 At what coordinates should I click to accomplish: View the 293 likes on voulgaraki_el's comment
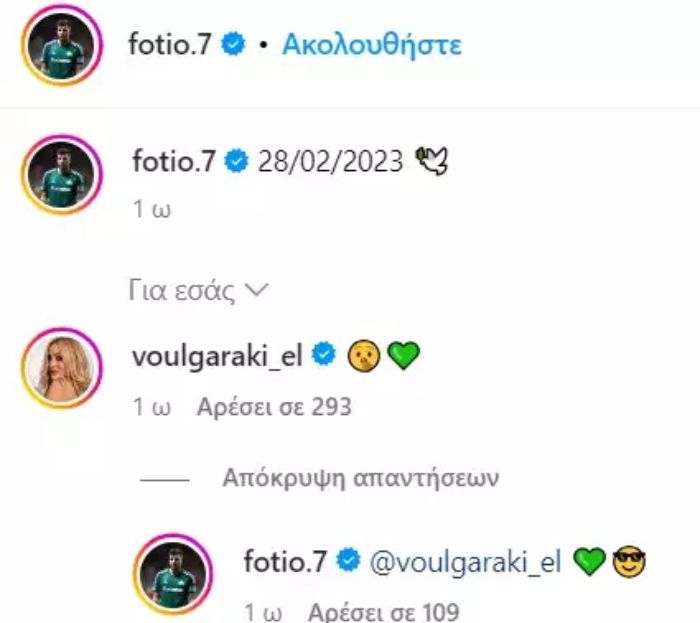(x=274, y=408)
